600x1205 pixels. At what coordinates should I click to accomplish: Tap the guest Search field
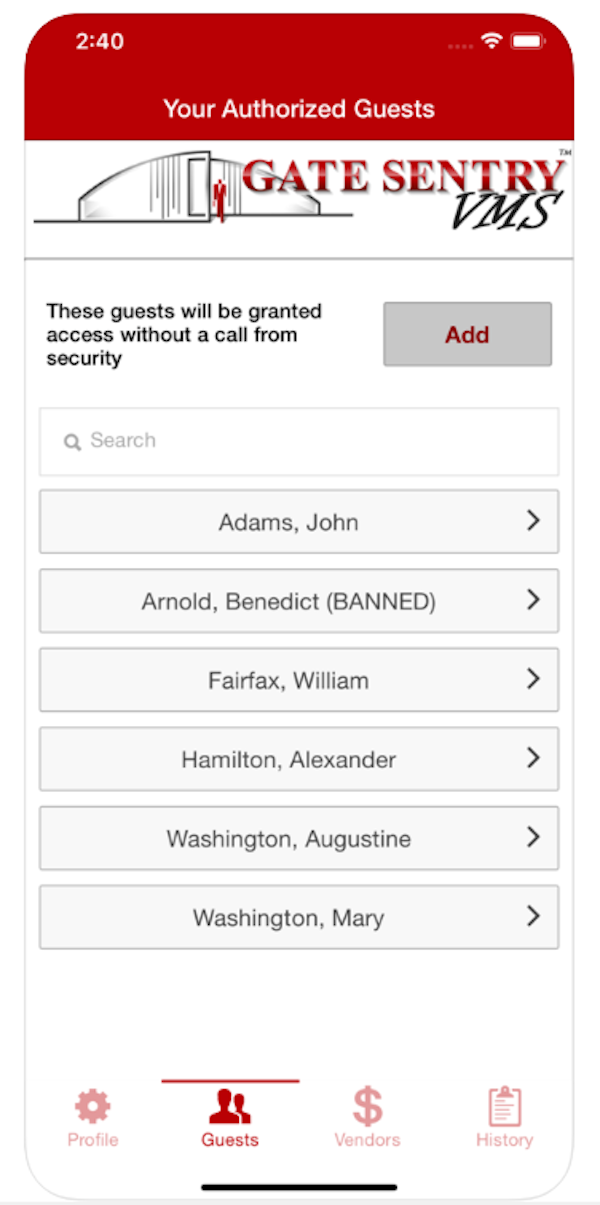[299, 441]
